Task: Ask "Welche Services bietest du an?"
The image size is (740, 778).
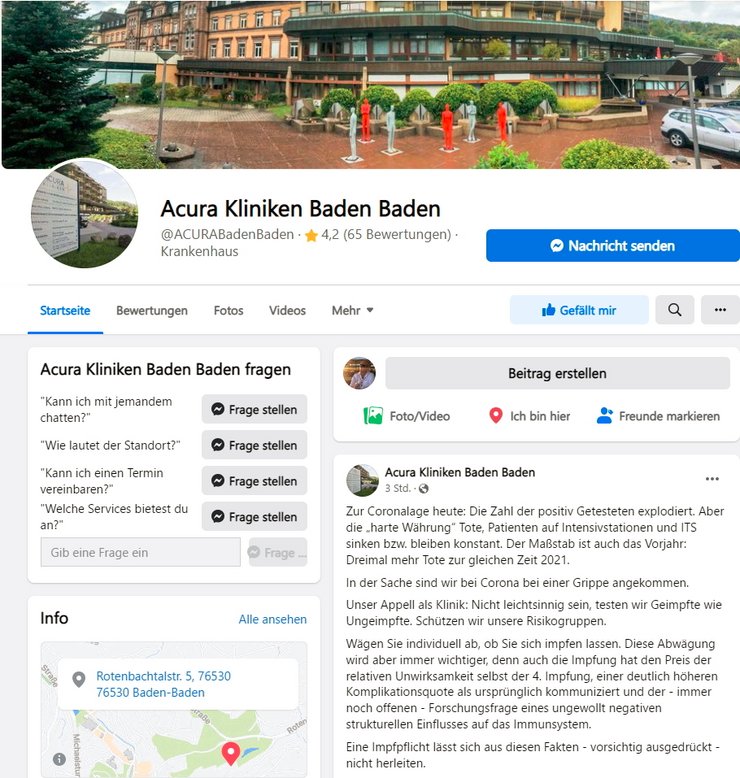Action: [x=254, y=517]
